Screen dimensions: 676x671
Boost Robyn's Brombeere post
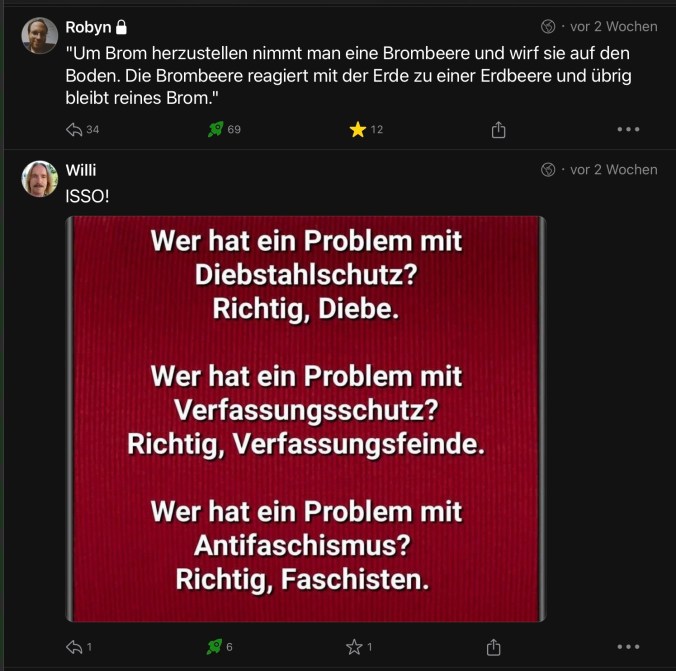click(214, 129)
